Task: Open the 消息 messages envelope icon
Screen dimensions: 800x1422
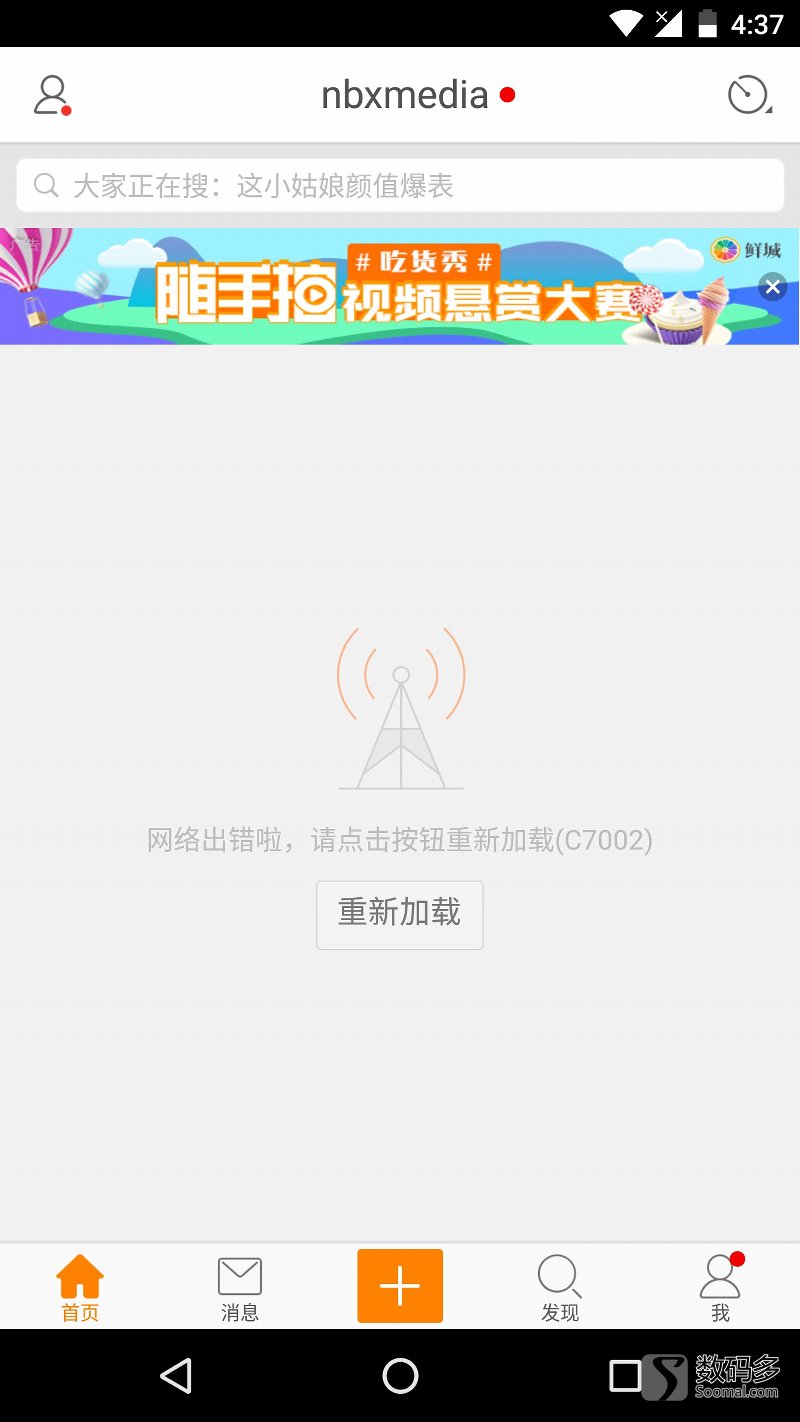Action: click(240, 1275)
